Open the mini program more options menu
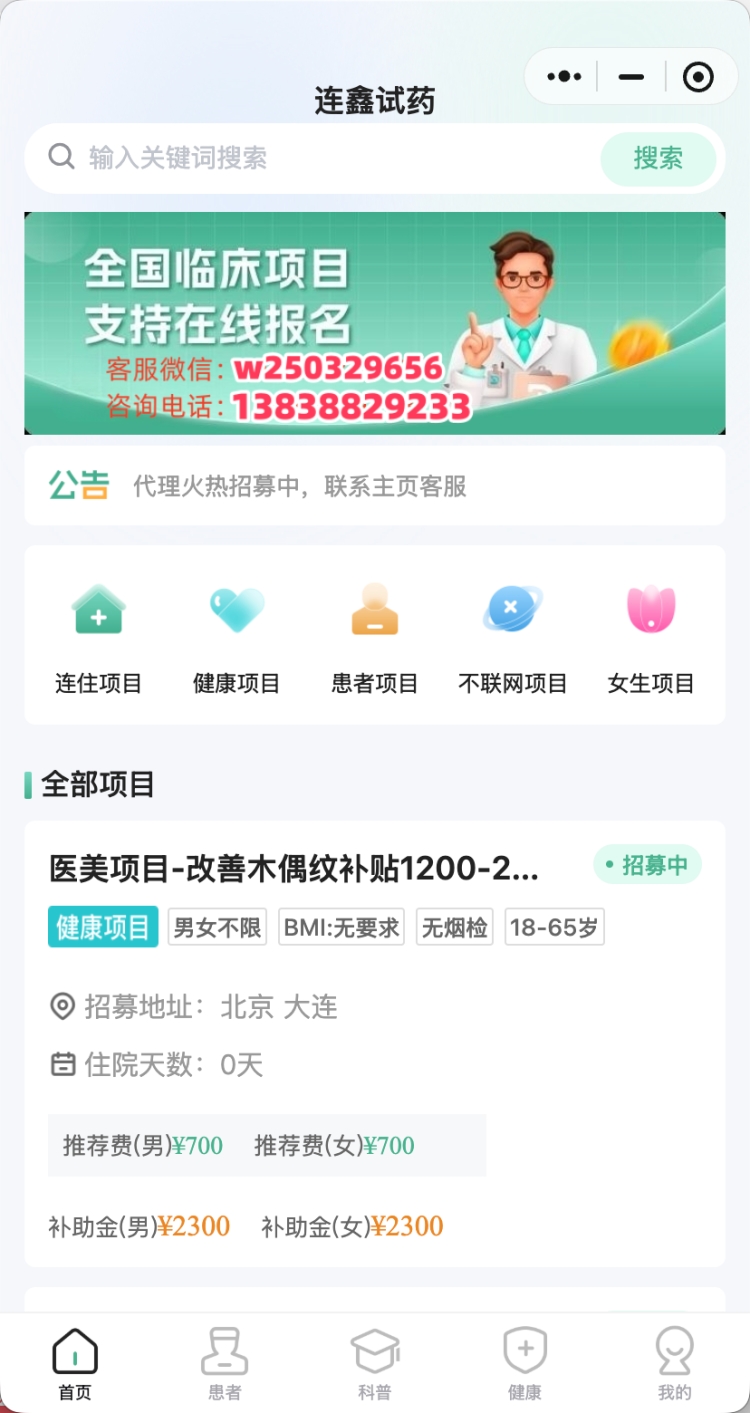The width and height of the screenshot is (750, 1413). pyautogui.click(x=564, y=76)
